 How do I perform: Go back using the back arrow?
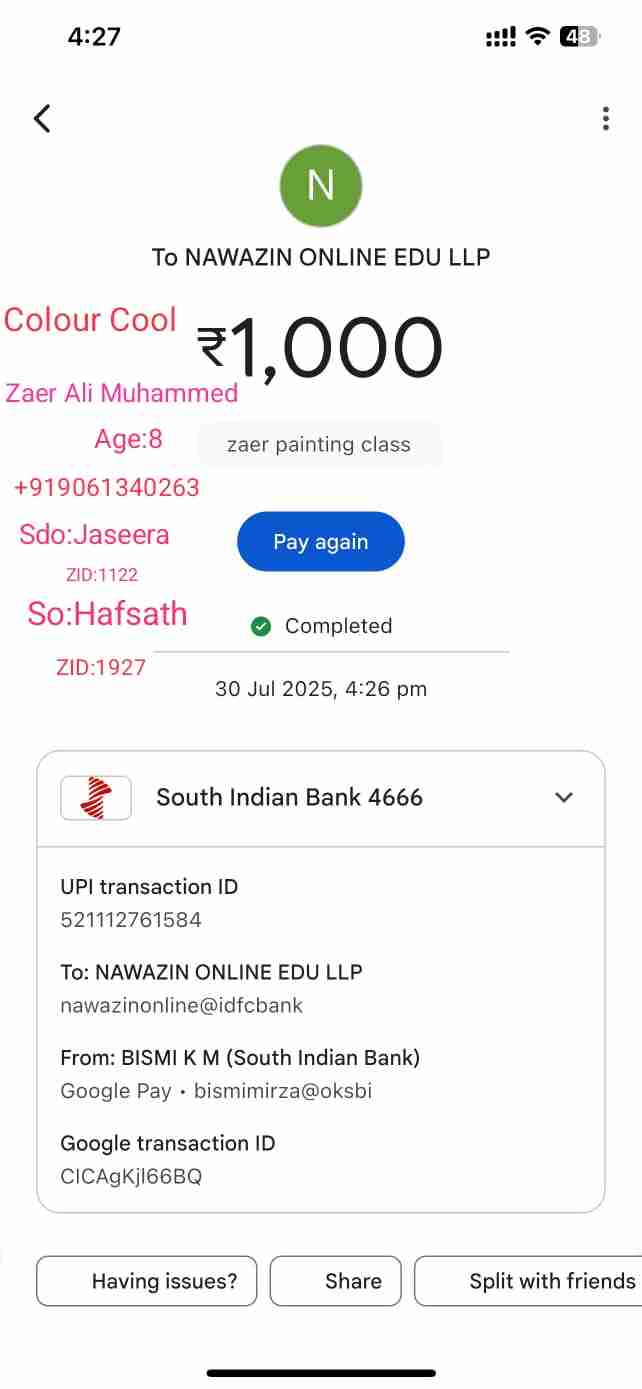pyautogui.click(x=42, y=119)
